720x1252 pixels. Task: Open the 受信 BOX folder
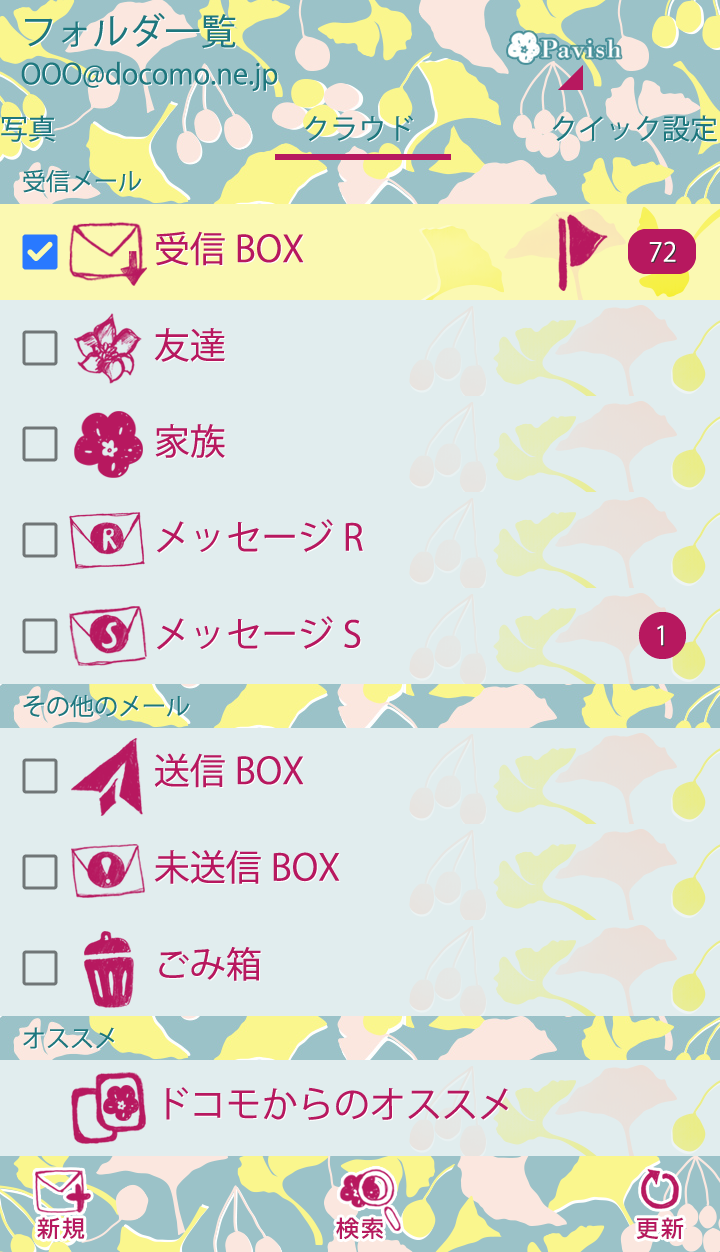[x=230, y=250]
